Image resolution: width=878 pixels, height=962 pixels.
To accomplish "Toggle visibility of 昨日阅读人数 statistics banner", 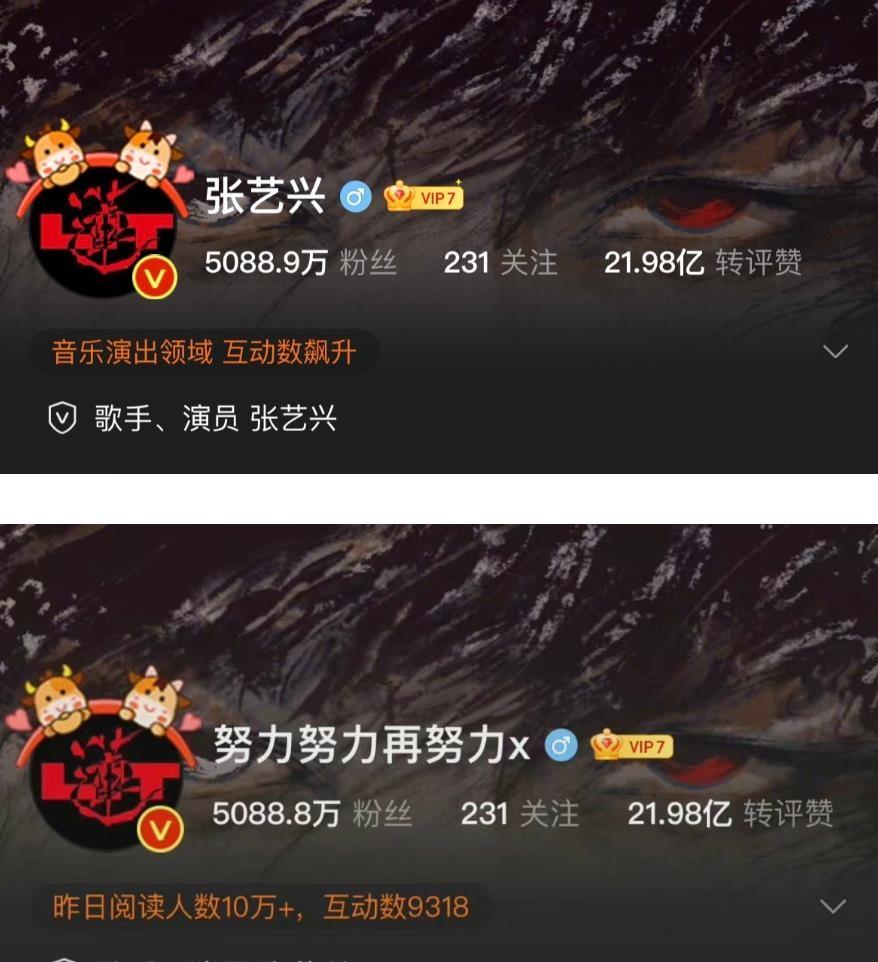I will (258, 905).
